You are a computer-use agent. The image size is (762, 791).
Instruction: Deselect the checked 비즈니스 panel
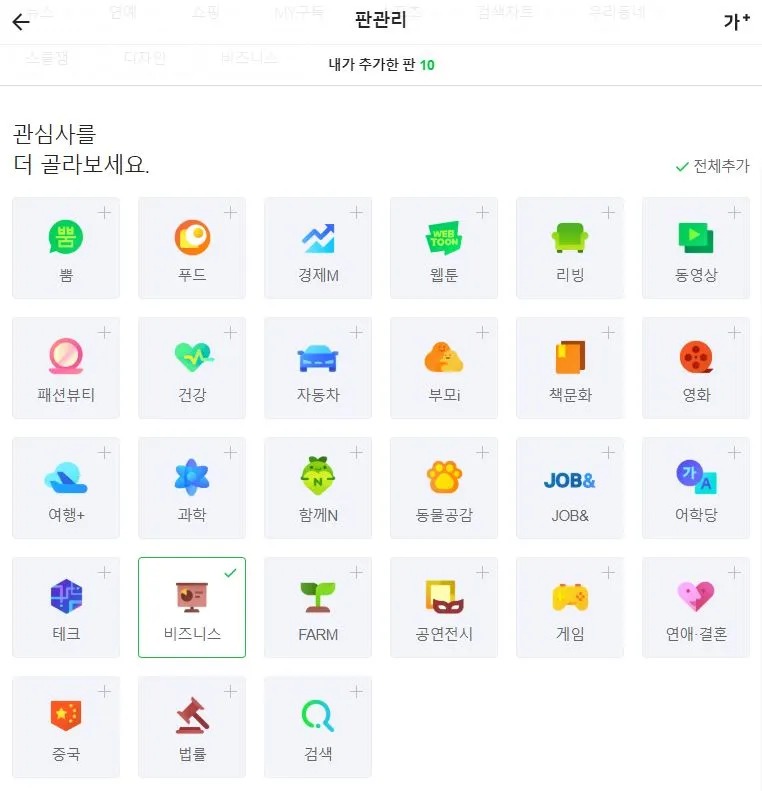click(192, 607)
